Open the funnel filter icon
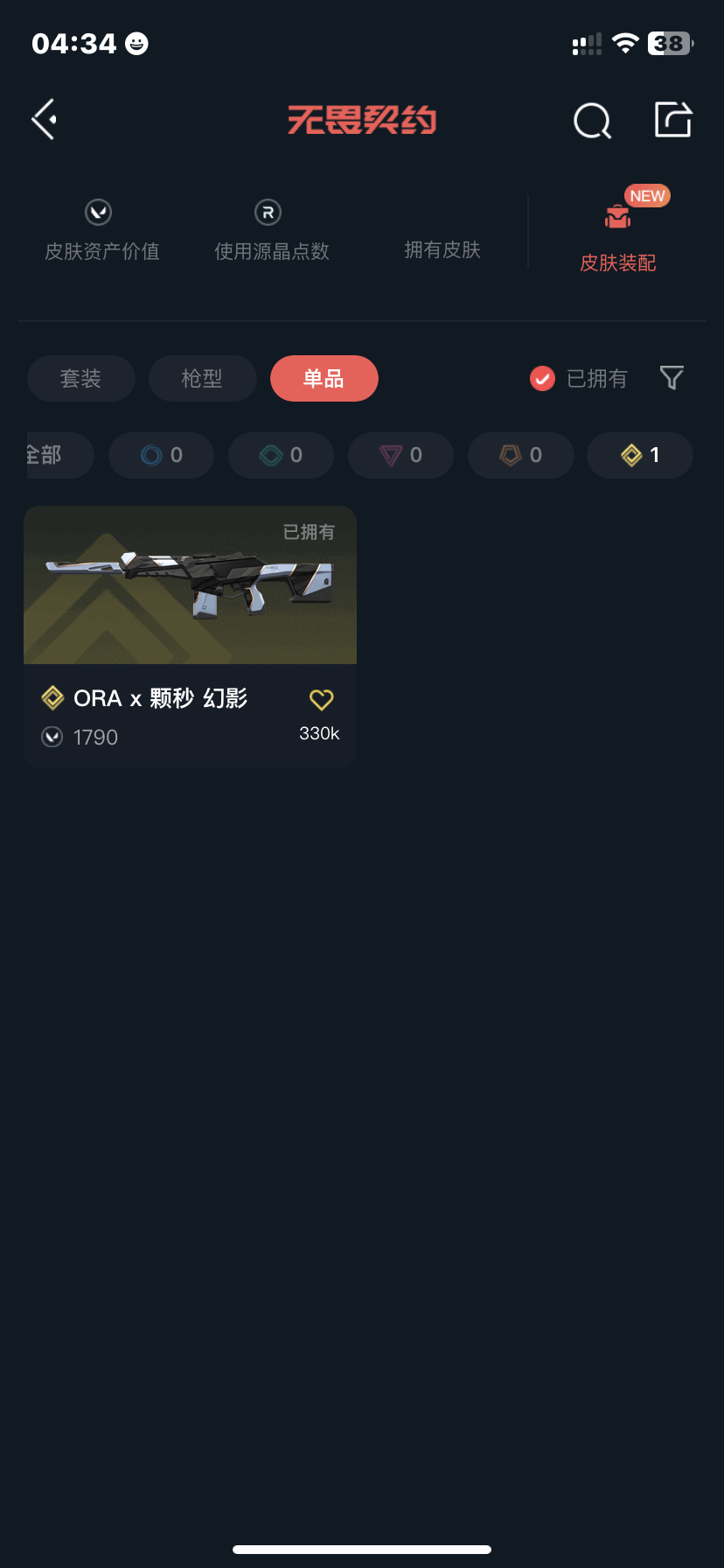Screen dimensions: 724x1568 (x=672, y=378)
